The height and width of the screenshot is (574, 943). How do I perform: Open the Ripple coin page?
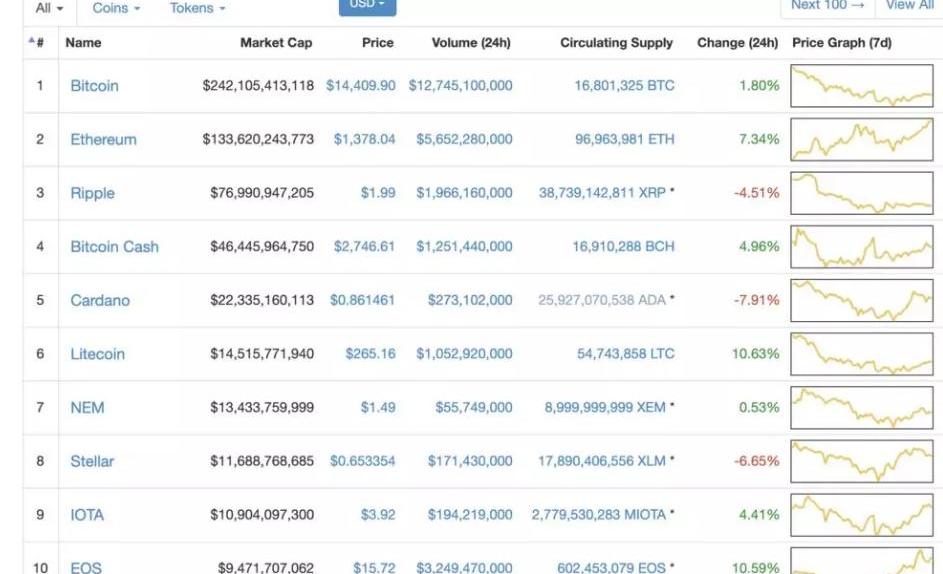coord(92,193)
